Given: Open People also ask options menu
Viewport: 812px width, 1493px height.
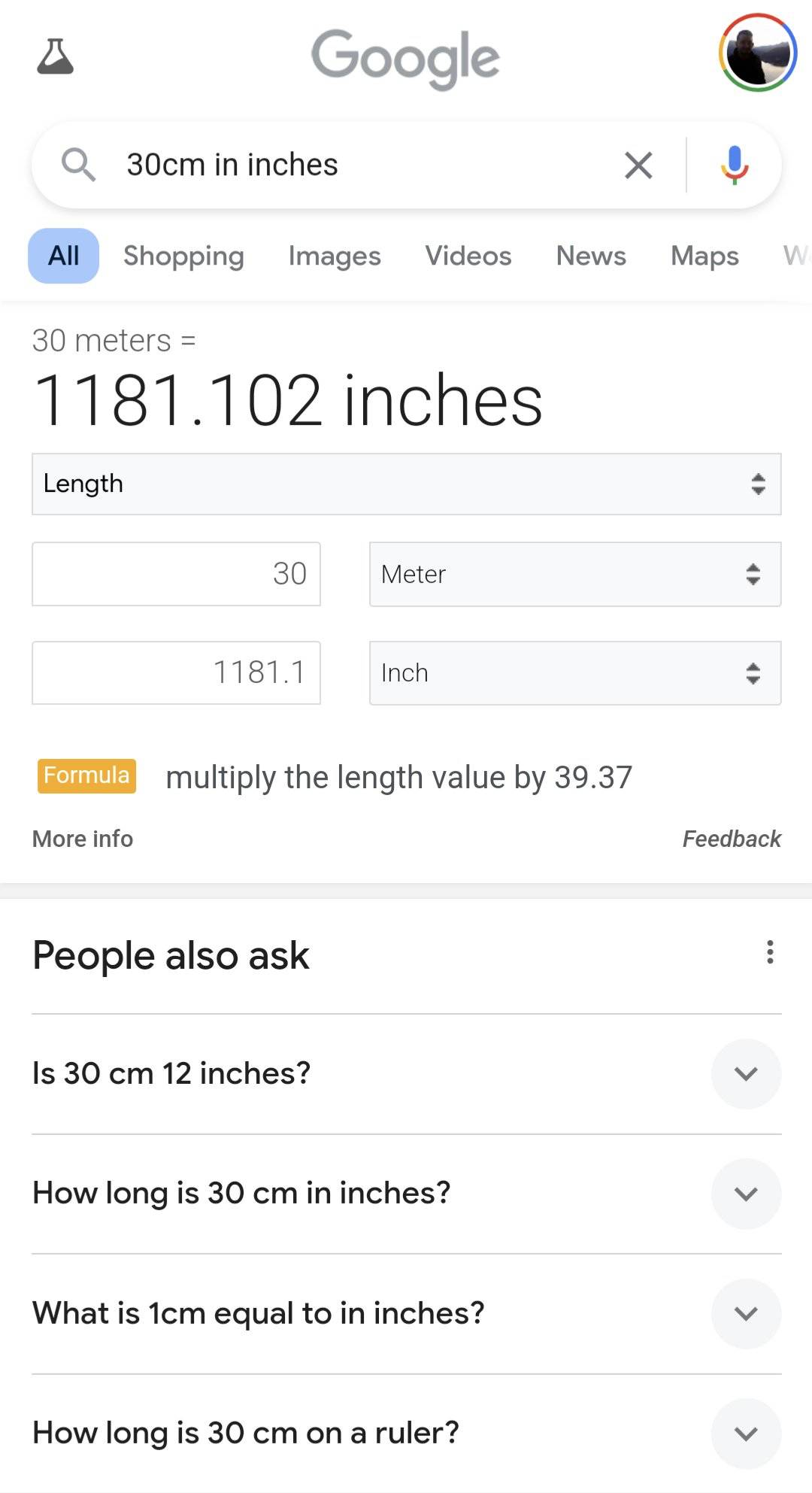Looking at the screenshot, I should (770, 952).
